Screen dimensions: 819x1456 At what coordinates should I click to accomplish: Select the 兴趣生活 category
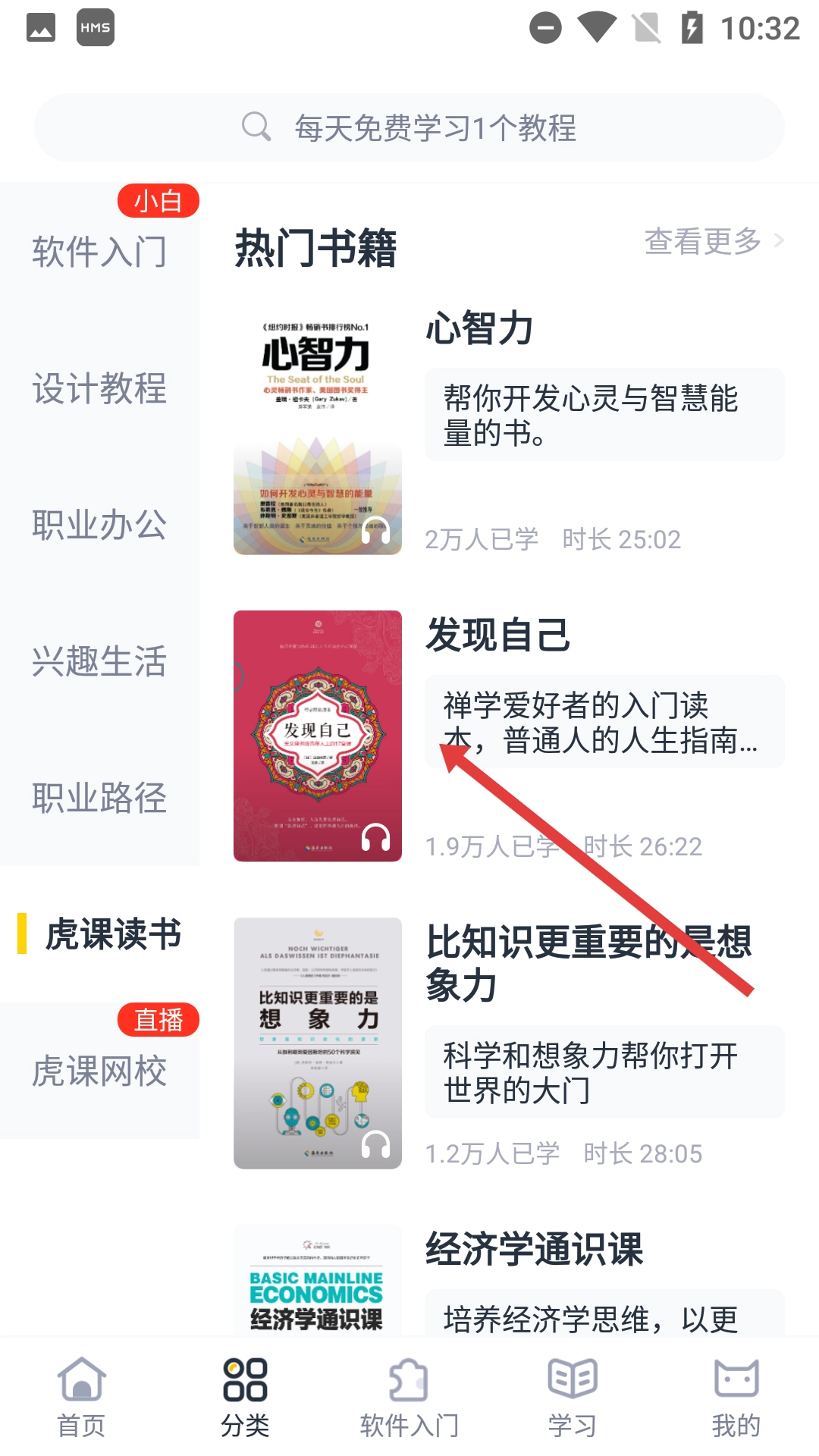click(99, 661)
